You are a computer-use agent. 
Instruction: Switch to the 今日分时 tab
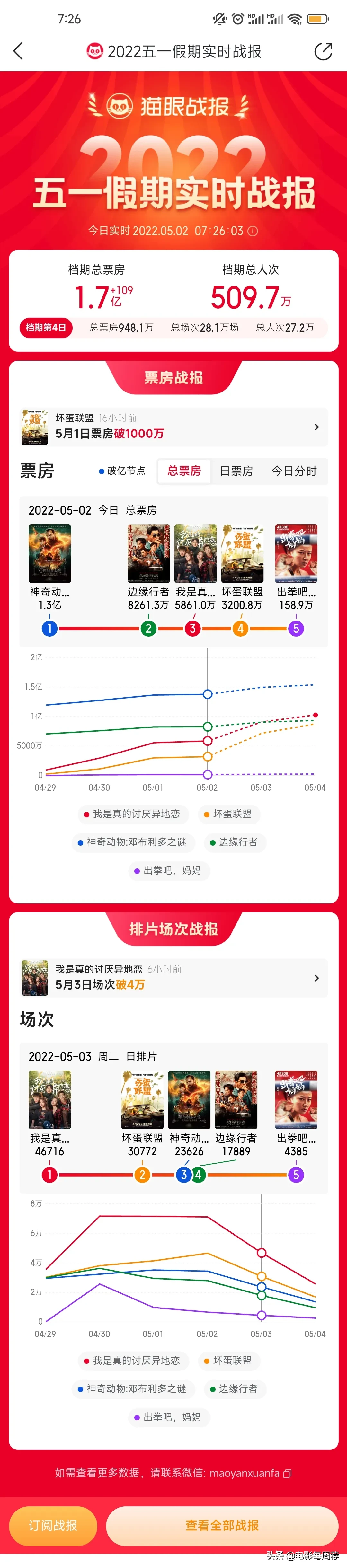[x=294, y=471]
